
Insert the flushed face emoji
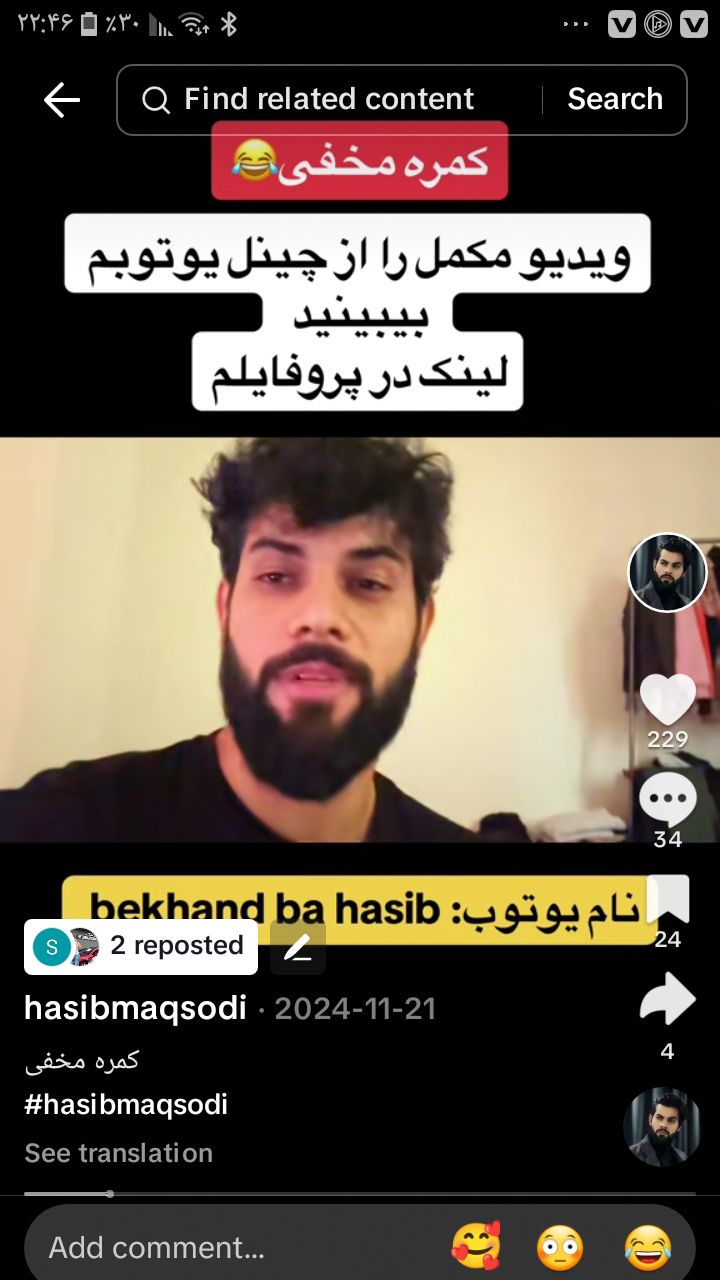tap(560, 1247)
